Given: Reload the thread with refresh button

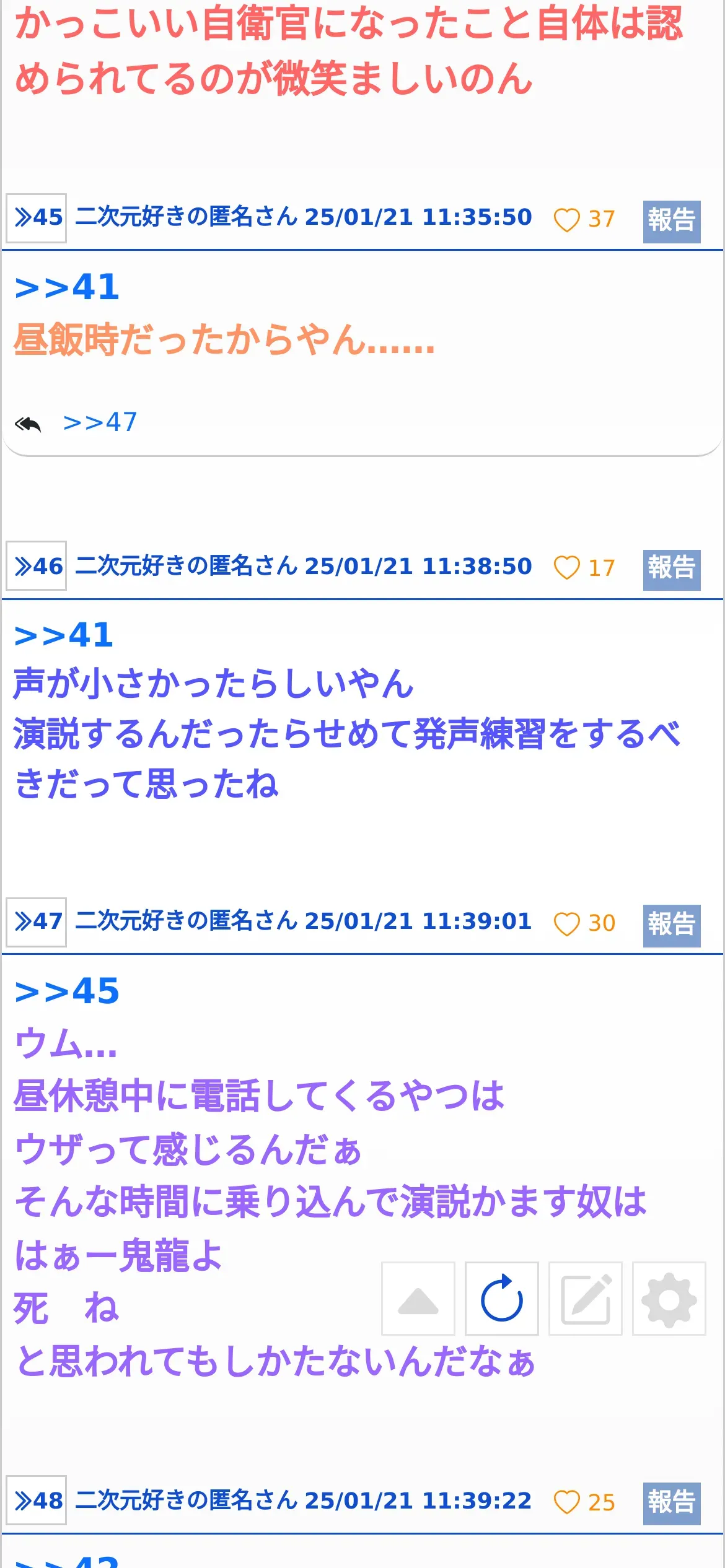Looking at the screenshot, I should pyautogui.click(x=502, y=1299).
